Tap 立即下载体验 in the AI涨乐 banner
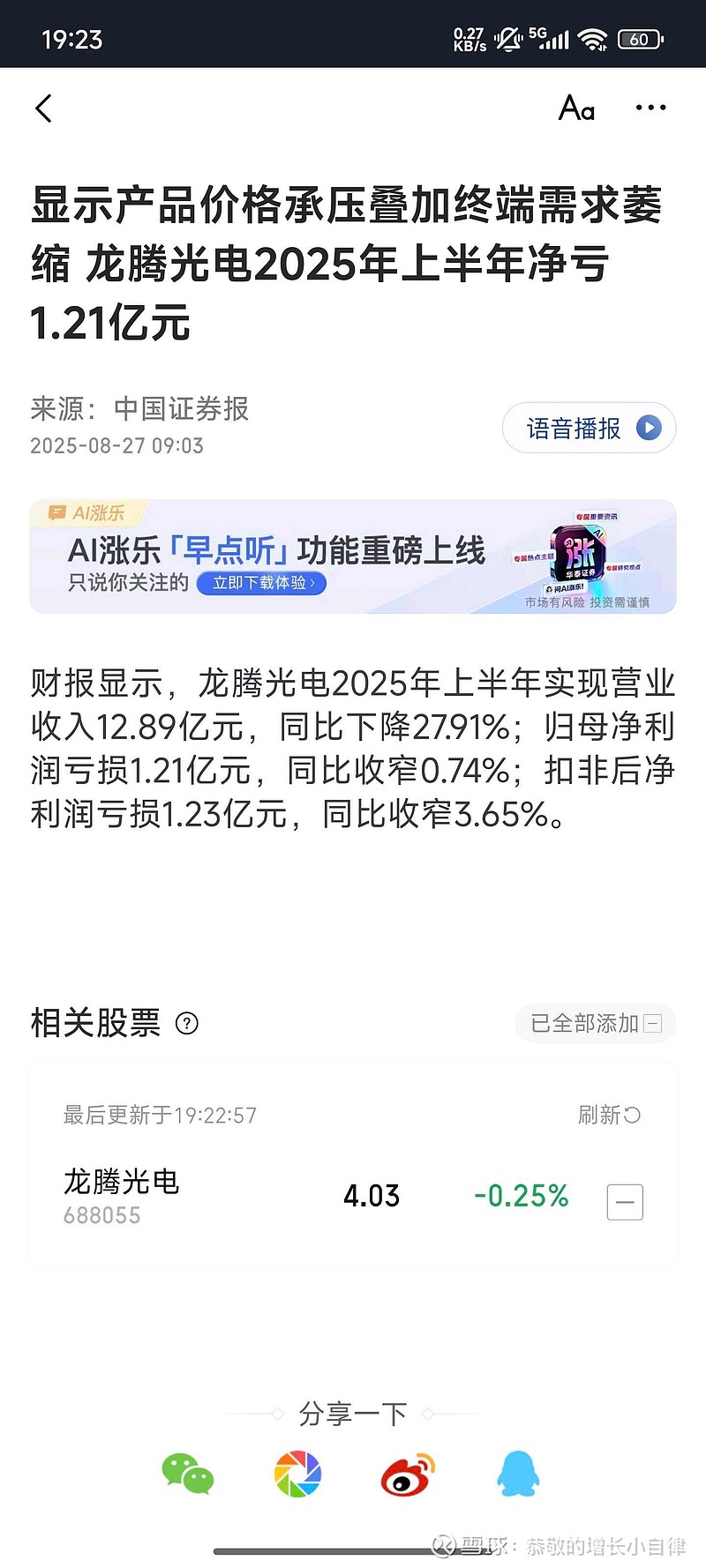Image resolution: width=706 pixels, height=1568 pixels. click(x=262, y=584)
